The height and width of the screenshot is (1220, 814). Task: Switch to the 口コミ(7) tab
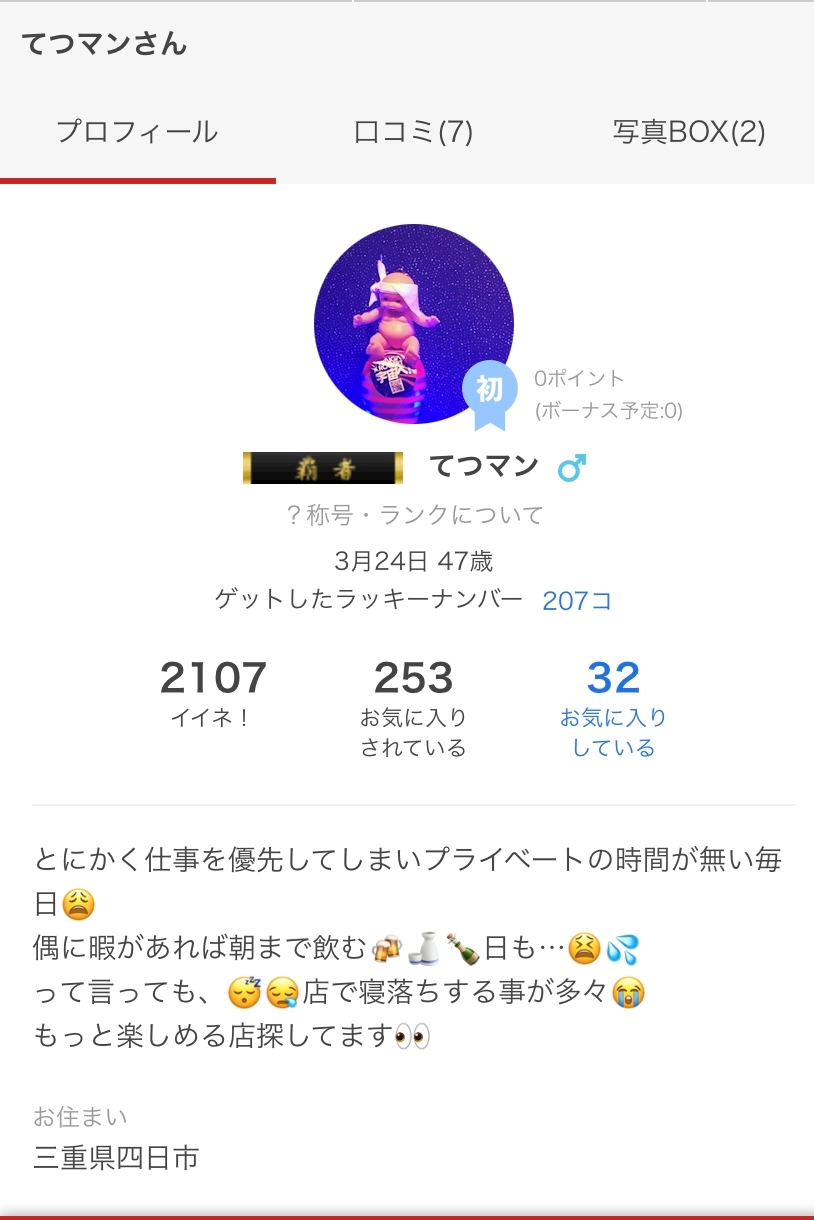(413, 132)
